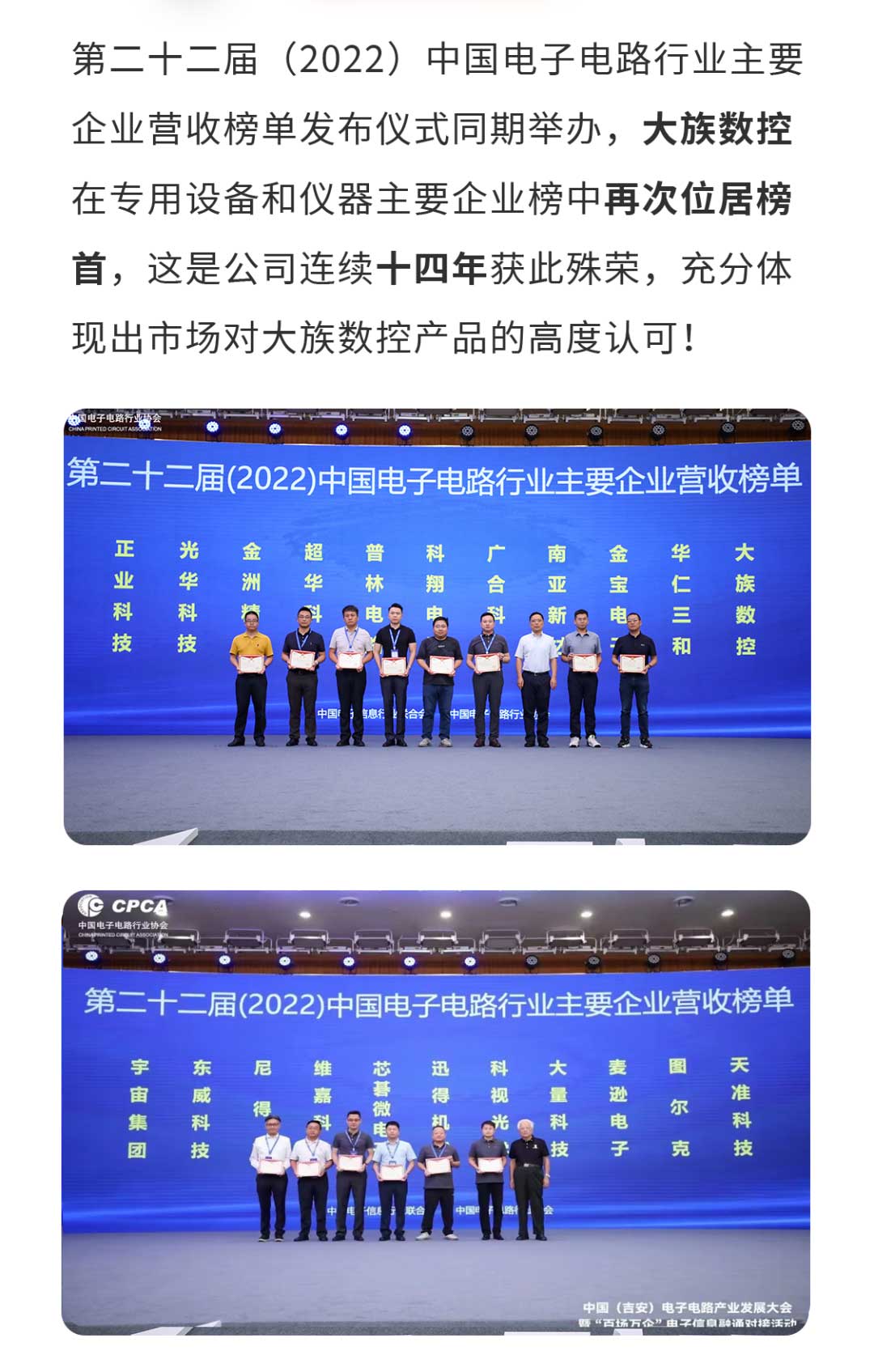This screenshot has height=1372, width=874.
Task: Open the award photo showing 大族数控
Action: tap(437, 626)
